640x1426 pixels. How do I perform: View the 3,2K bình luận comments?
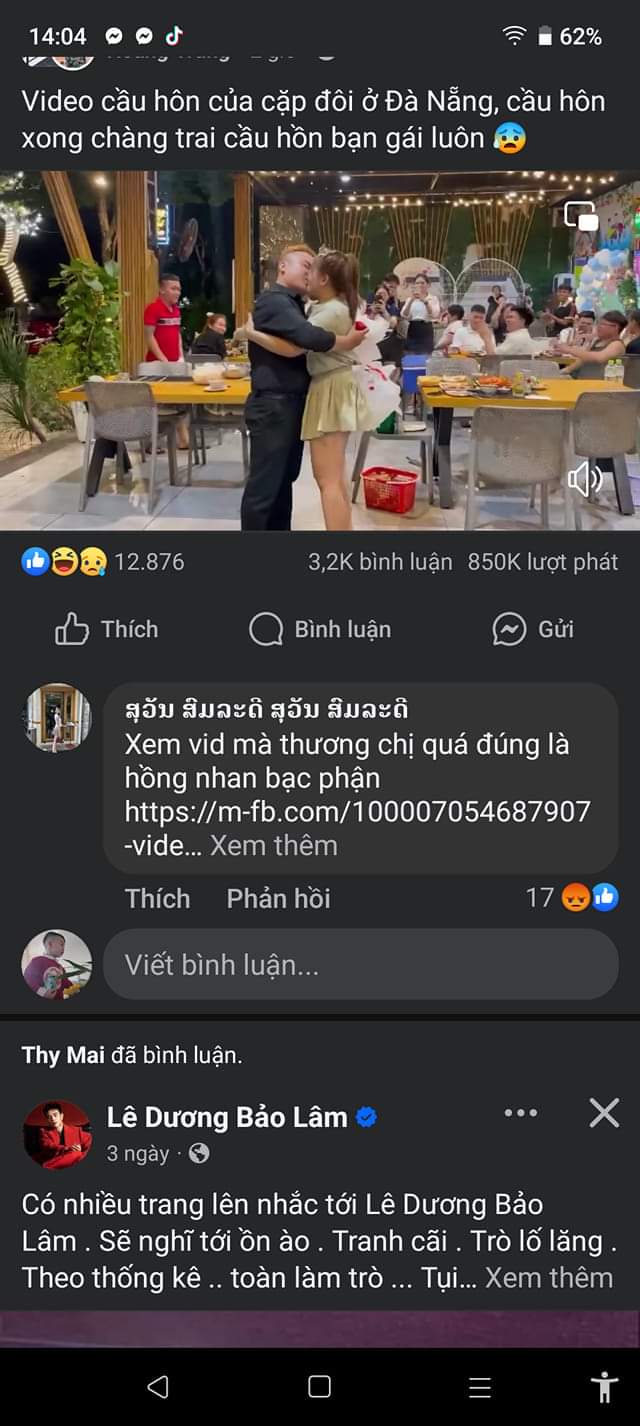[380, 562]
